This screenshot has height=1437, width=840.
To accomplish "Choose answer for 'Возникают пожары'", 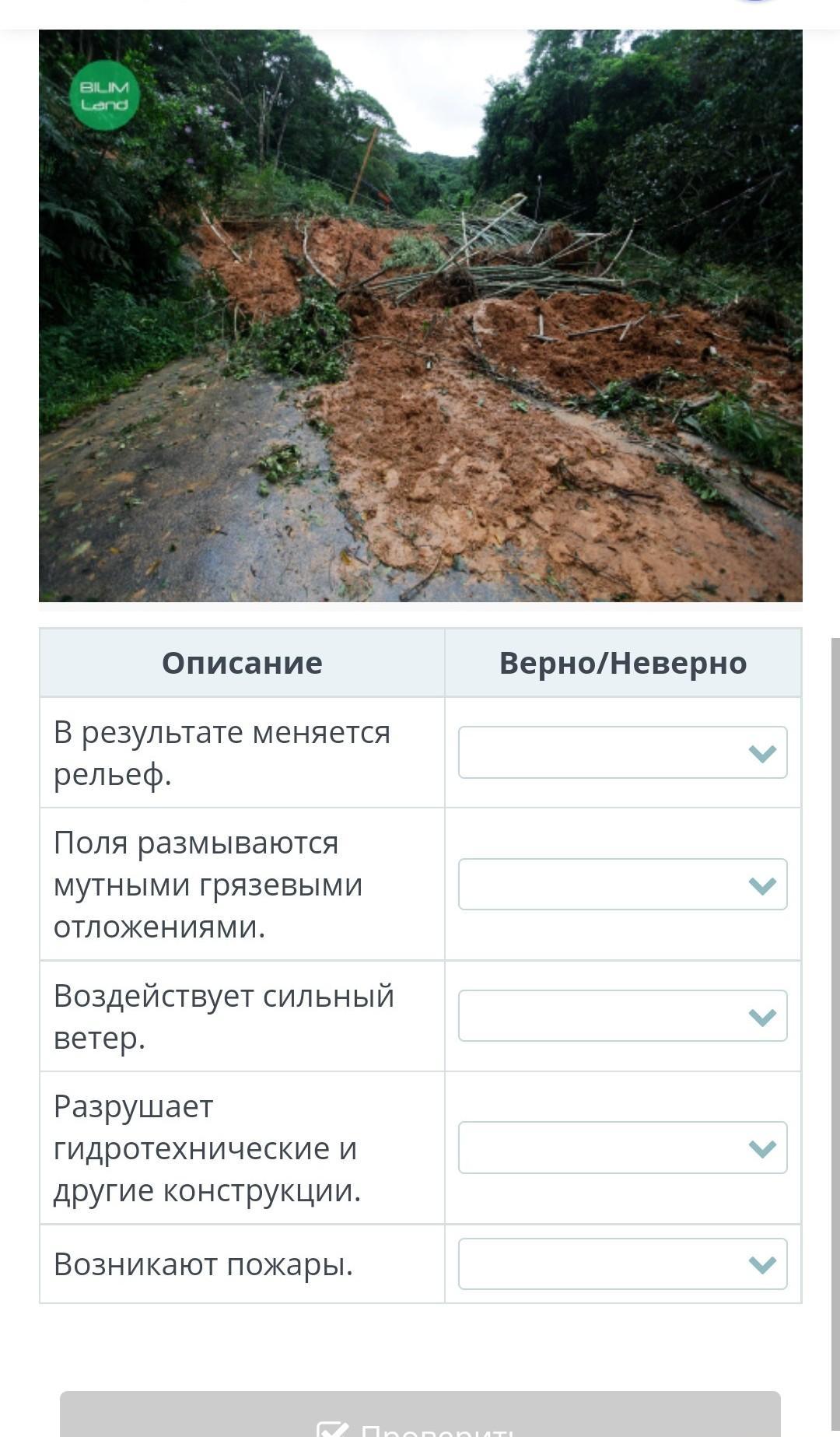I will click(x=622, y=1264).
